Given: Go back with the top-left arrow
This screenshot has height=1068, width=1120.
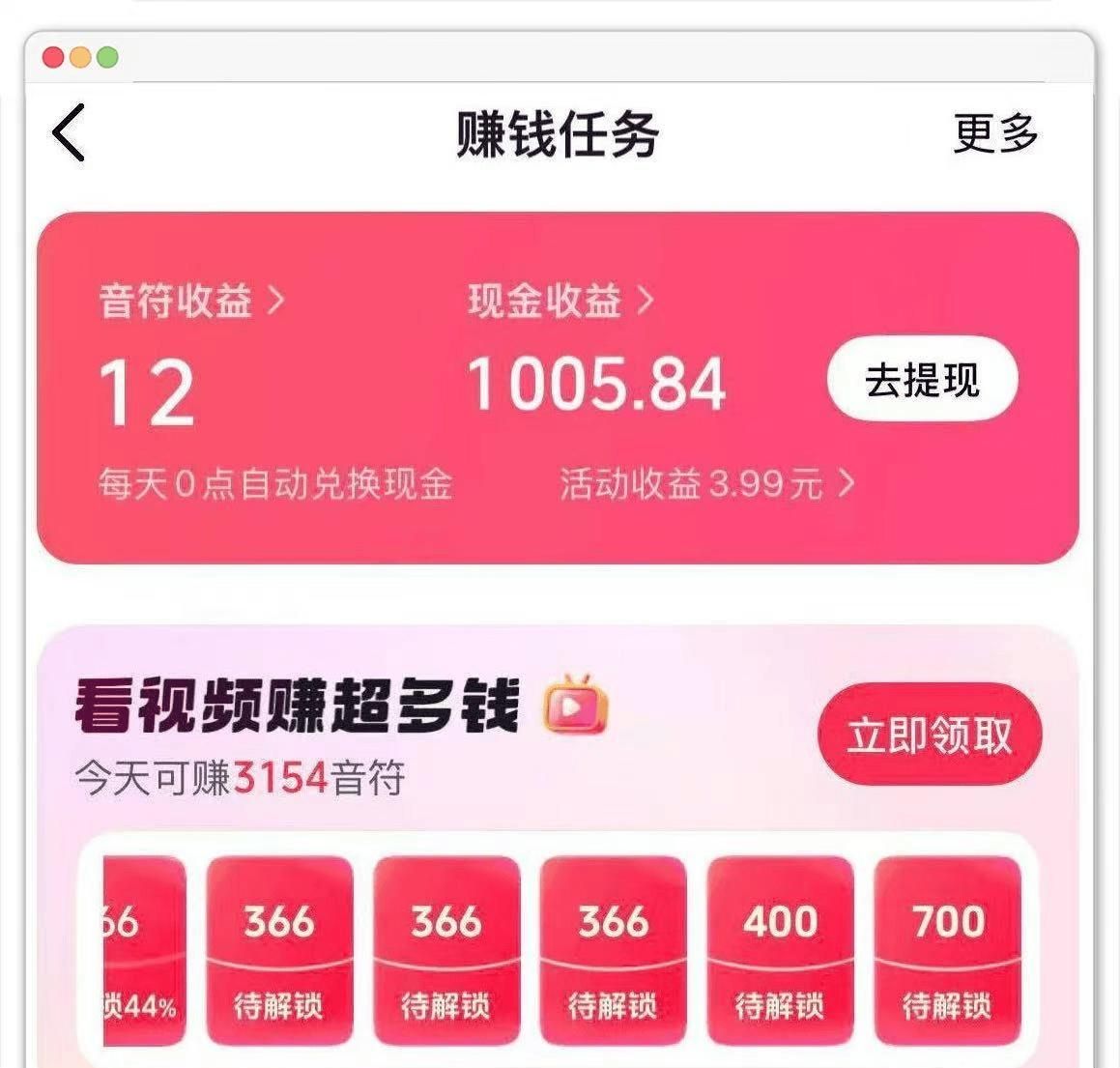Looking at the screenshot, I should pyautogui.click(x=69, y=132).
